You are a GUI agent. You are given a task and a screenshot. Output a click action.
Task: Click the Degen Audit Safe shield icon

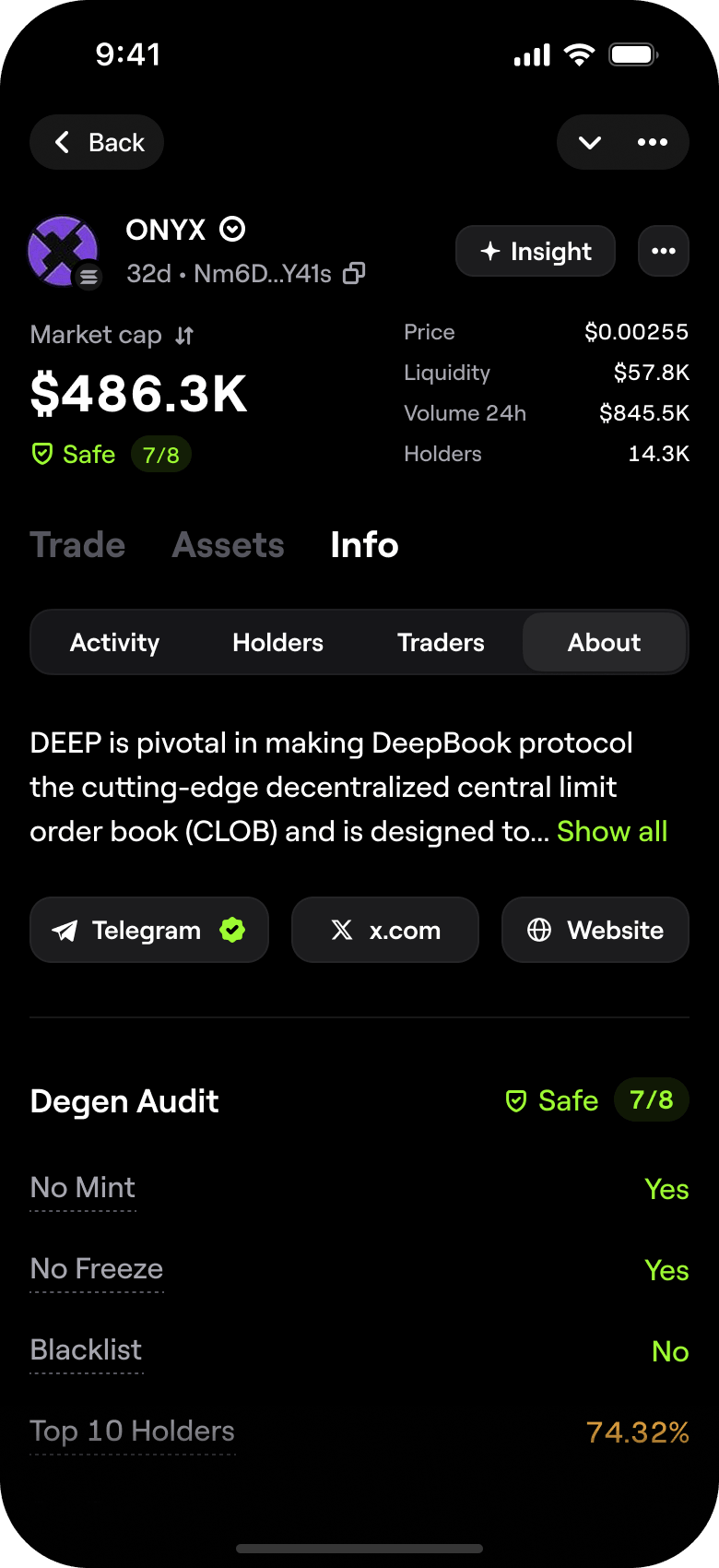tap(515, 1100)
